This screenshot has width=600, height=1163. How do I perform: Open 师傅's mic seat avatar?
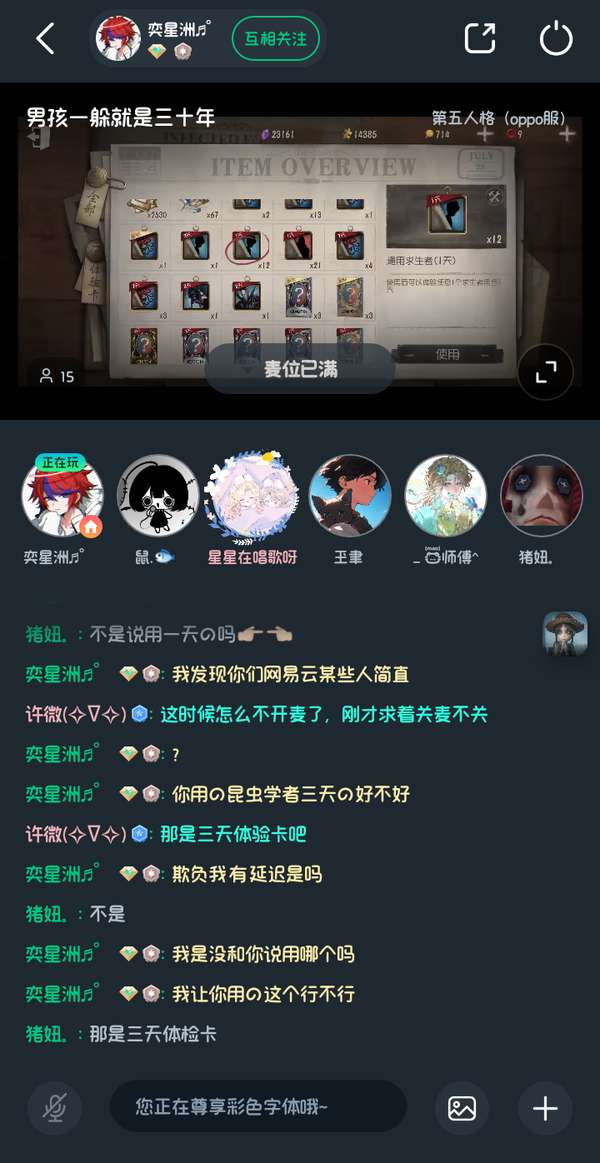pos(445,497)
